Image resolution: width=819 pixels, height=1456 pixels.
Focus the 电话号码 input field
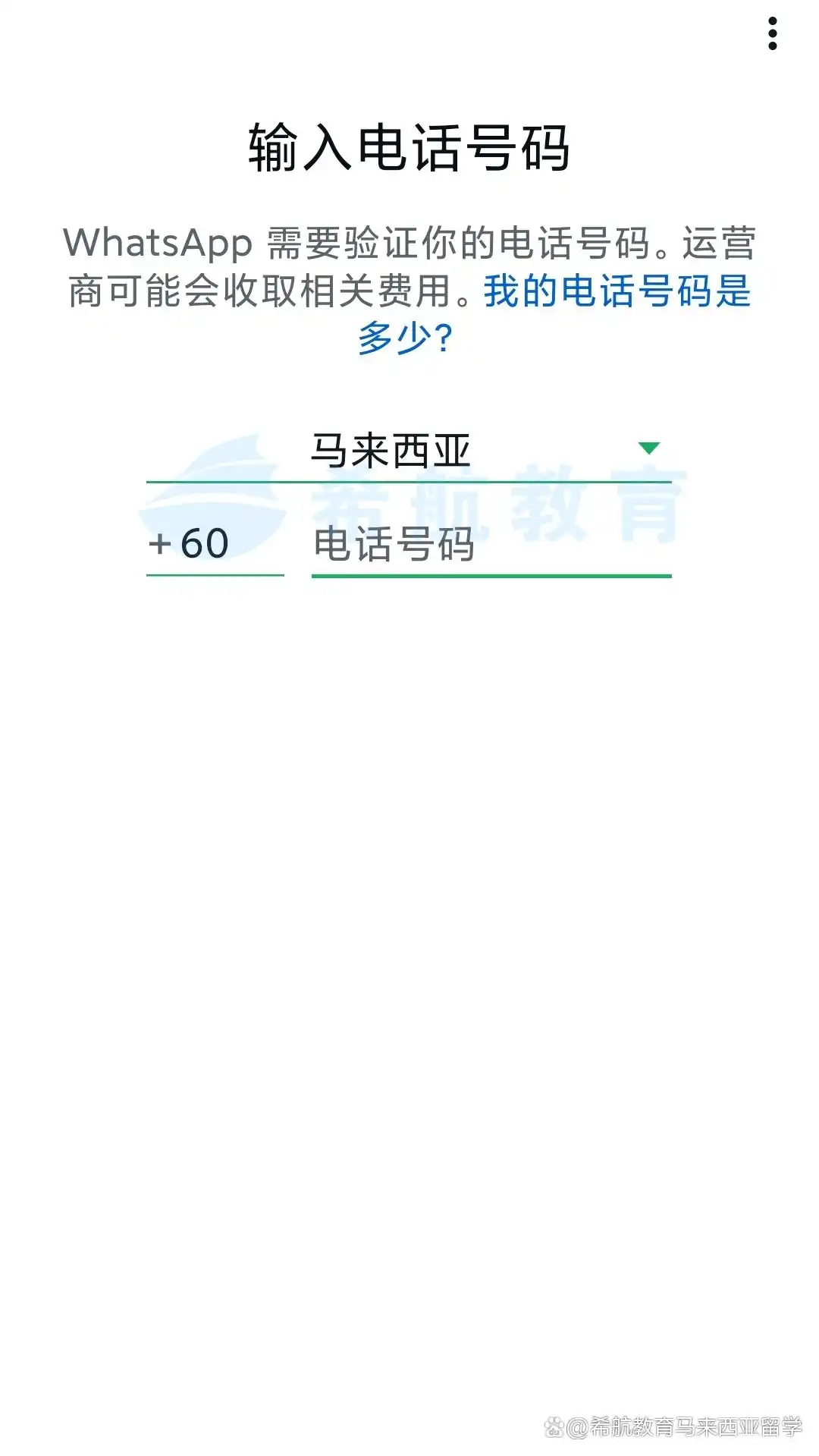tap(491, 545)
